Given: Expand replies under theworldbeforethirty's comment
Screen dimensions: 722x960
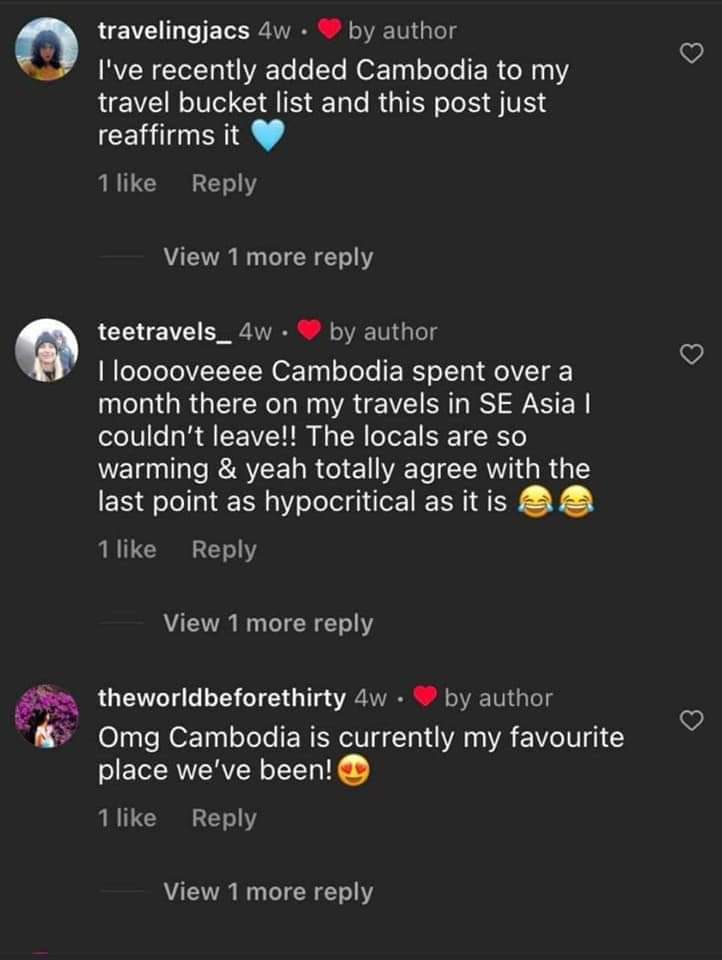Looking at the screenshot, I should [267, 892].
